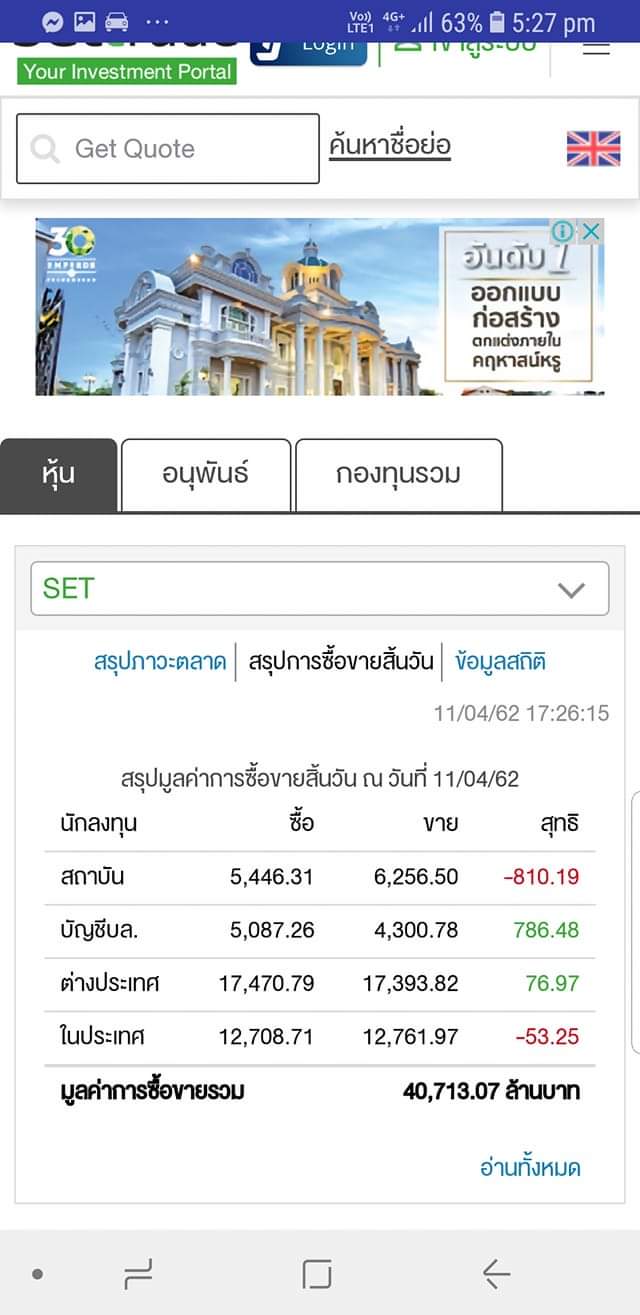View สรุปภาวะตลาด market summary
The image size is (640, 1315).
click(x=160, y=661)
